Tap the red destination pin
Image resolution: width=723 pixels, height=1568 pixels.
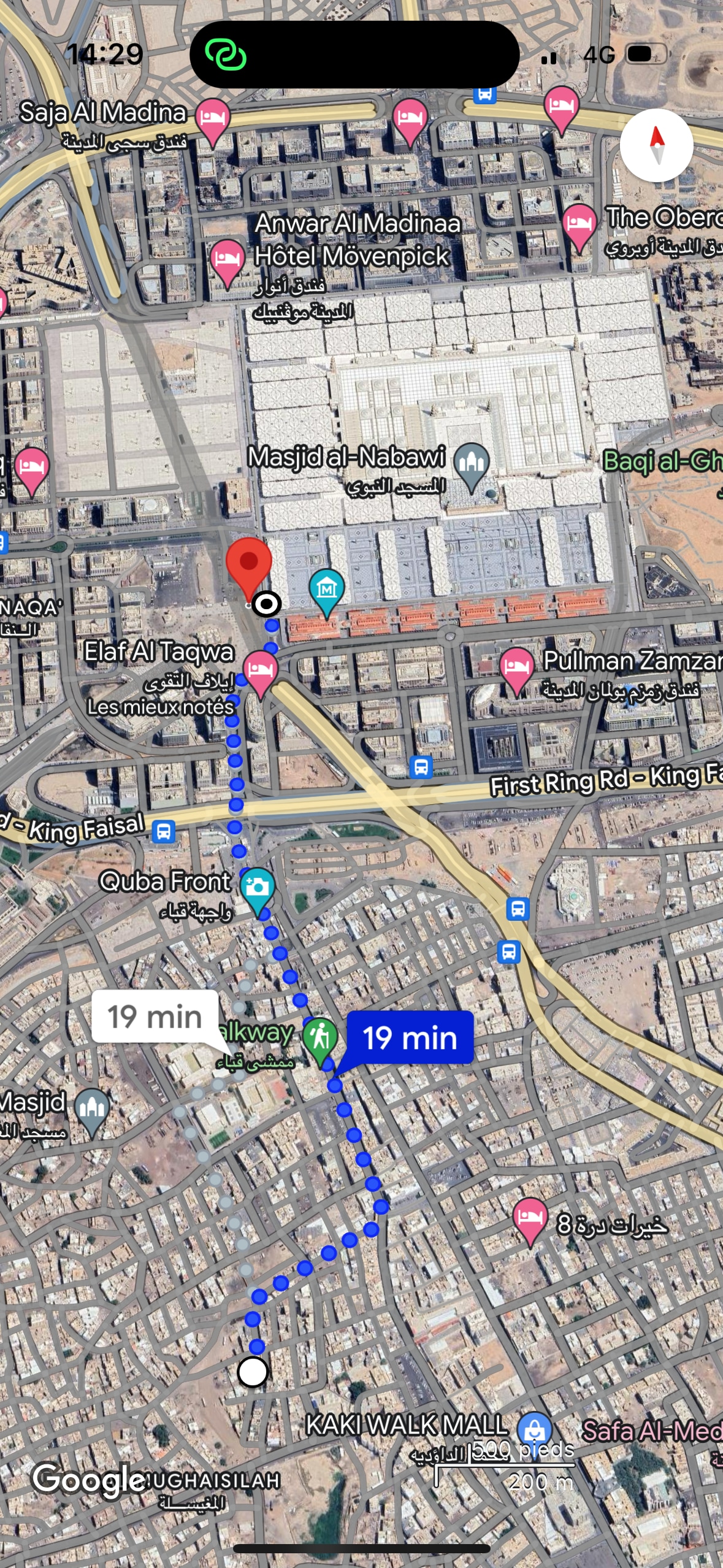pyautogui.click(x=248, y=563)
